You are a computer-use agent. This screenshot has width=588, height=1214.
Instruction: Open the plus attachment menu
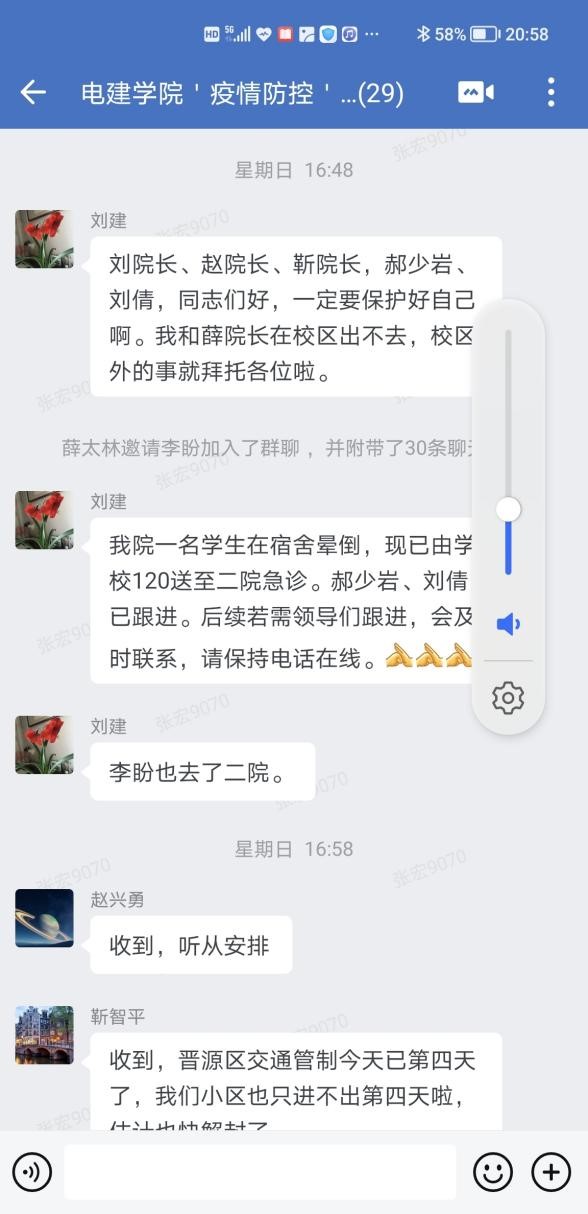(551, 1172)
